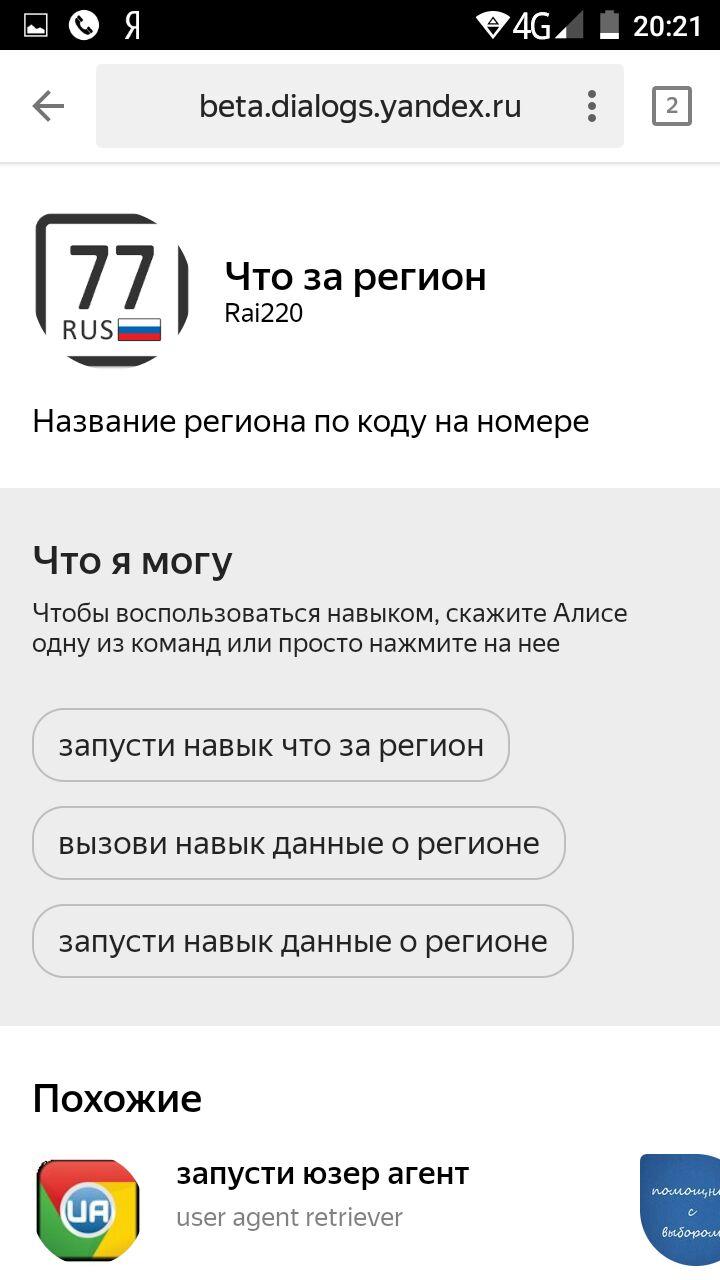Tap запусти навык что за регион command
This screenshot has height=1280, width=720.
point(271,744)
